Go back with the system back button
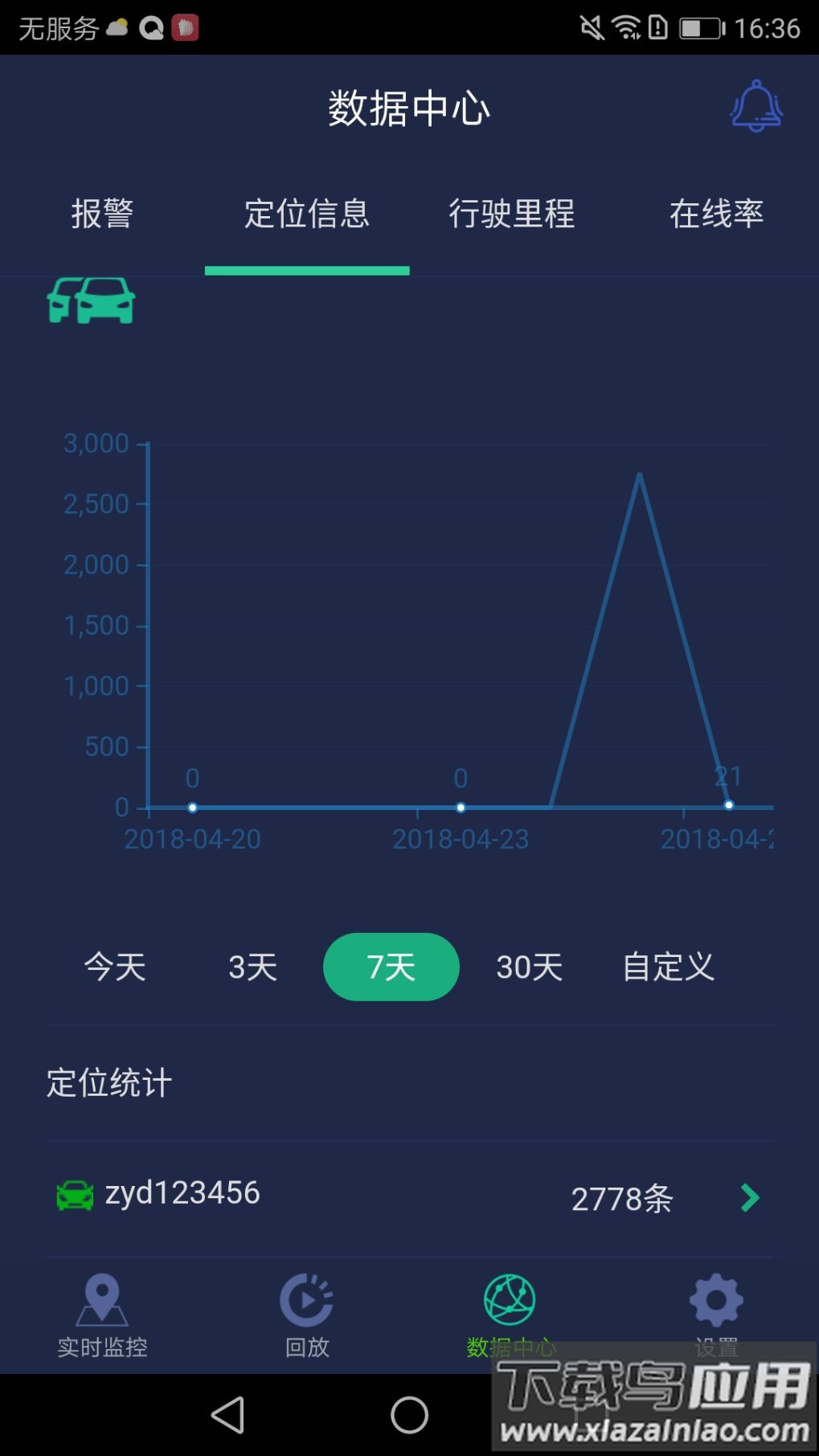 click(228, 1414)
